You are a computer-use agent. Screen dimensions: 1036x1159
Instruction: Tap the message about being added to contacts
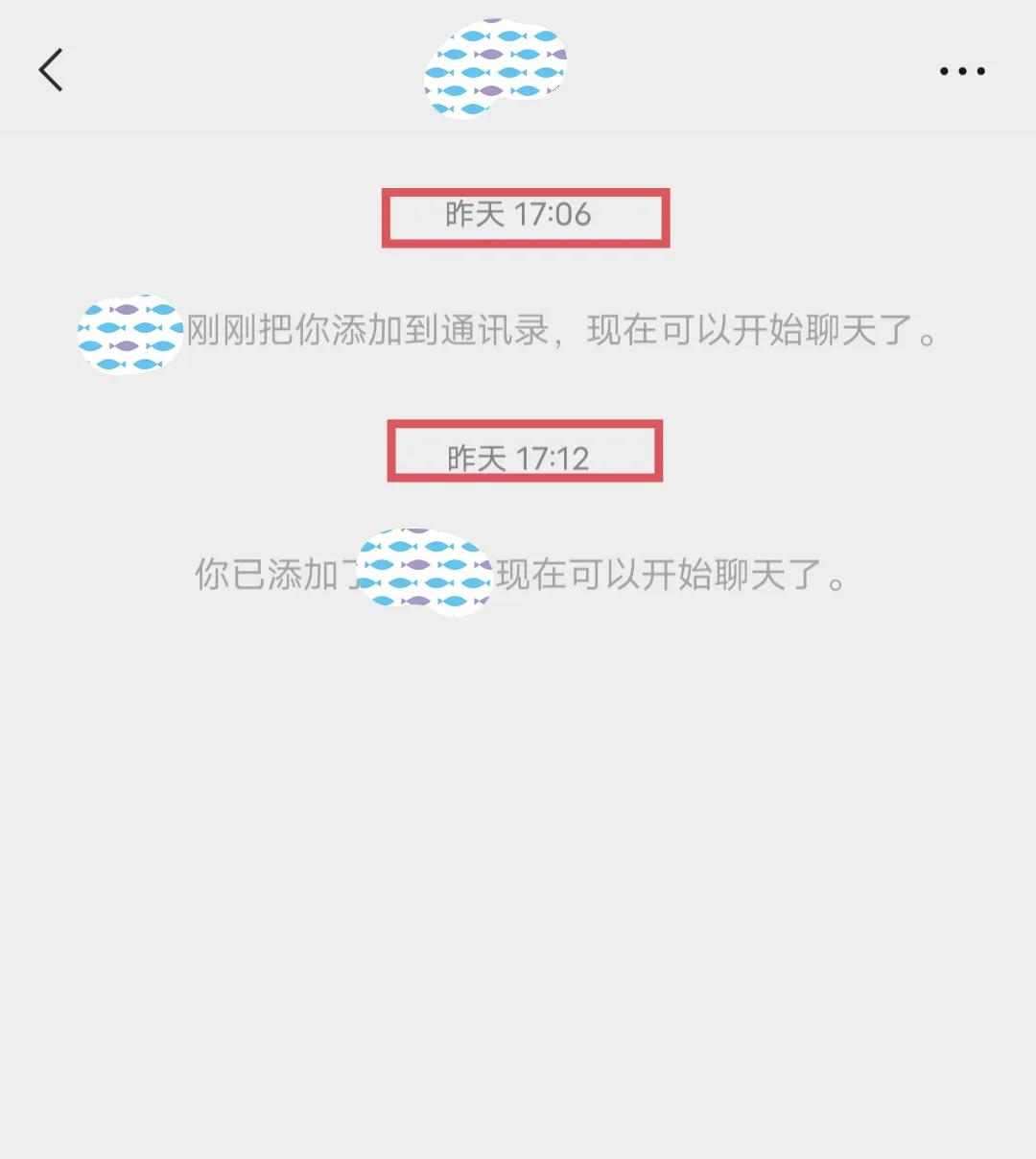click(x=566, y=334)
